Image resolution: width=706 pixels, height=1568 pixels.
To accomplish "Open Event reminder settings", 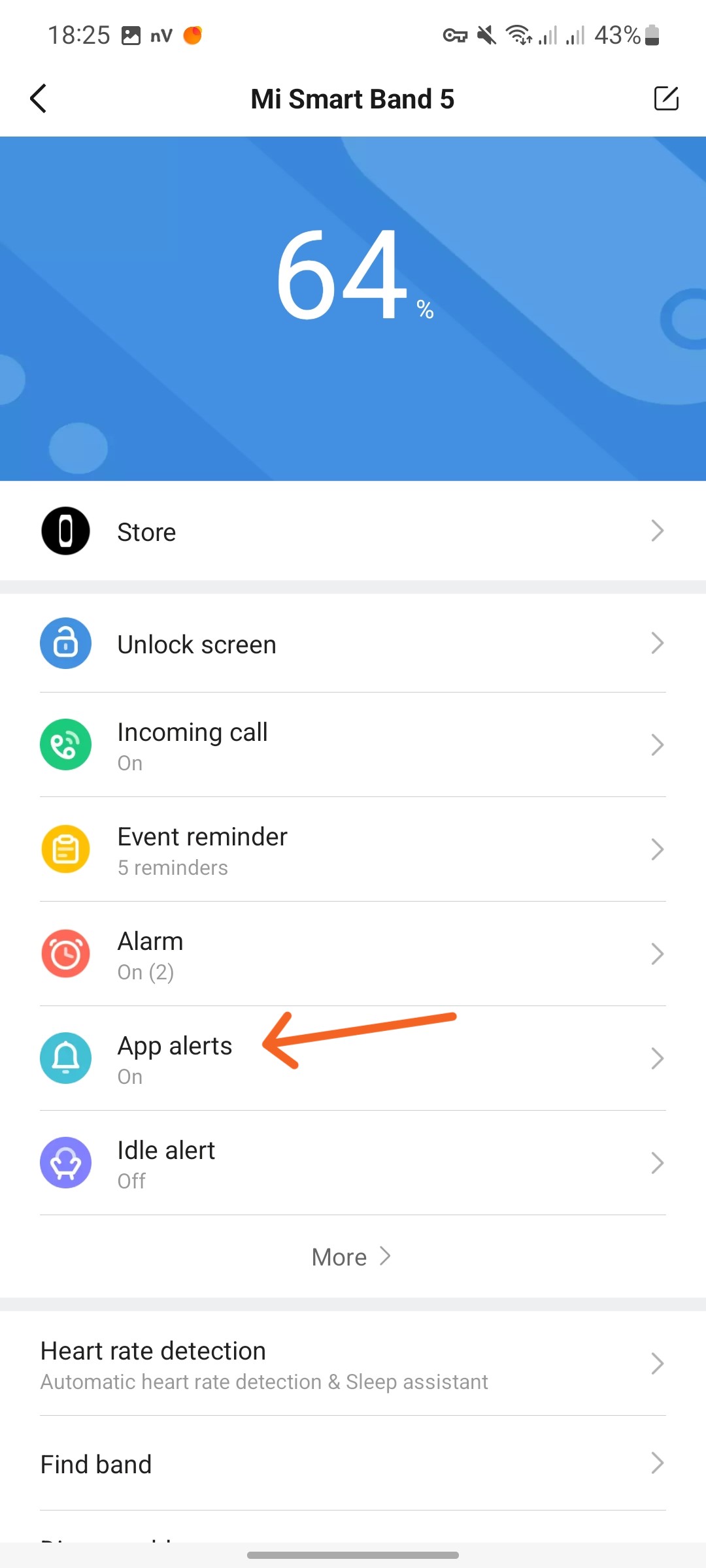I will point(353,849).
